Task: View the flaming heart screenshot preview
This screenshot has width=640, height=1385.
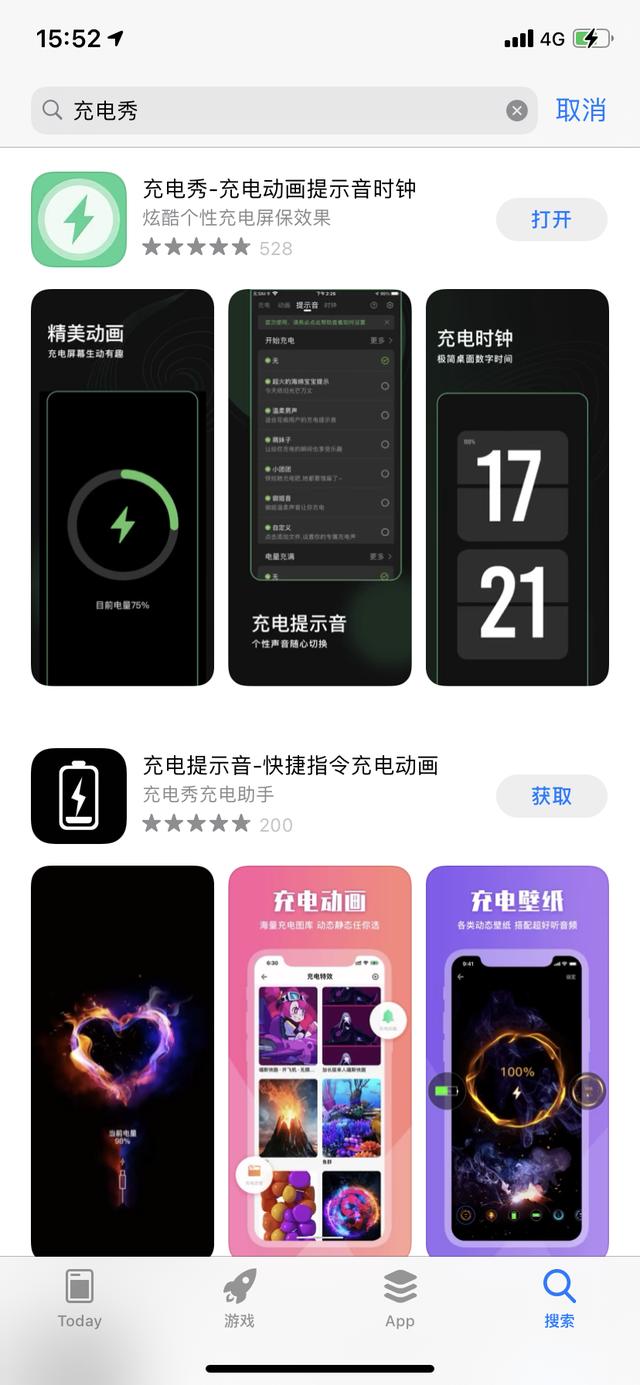Action: tap(122, 1060)
